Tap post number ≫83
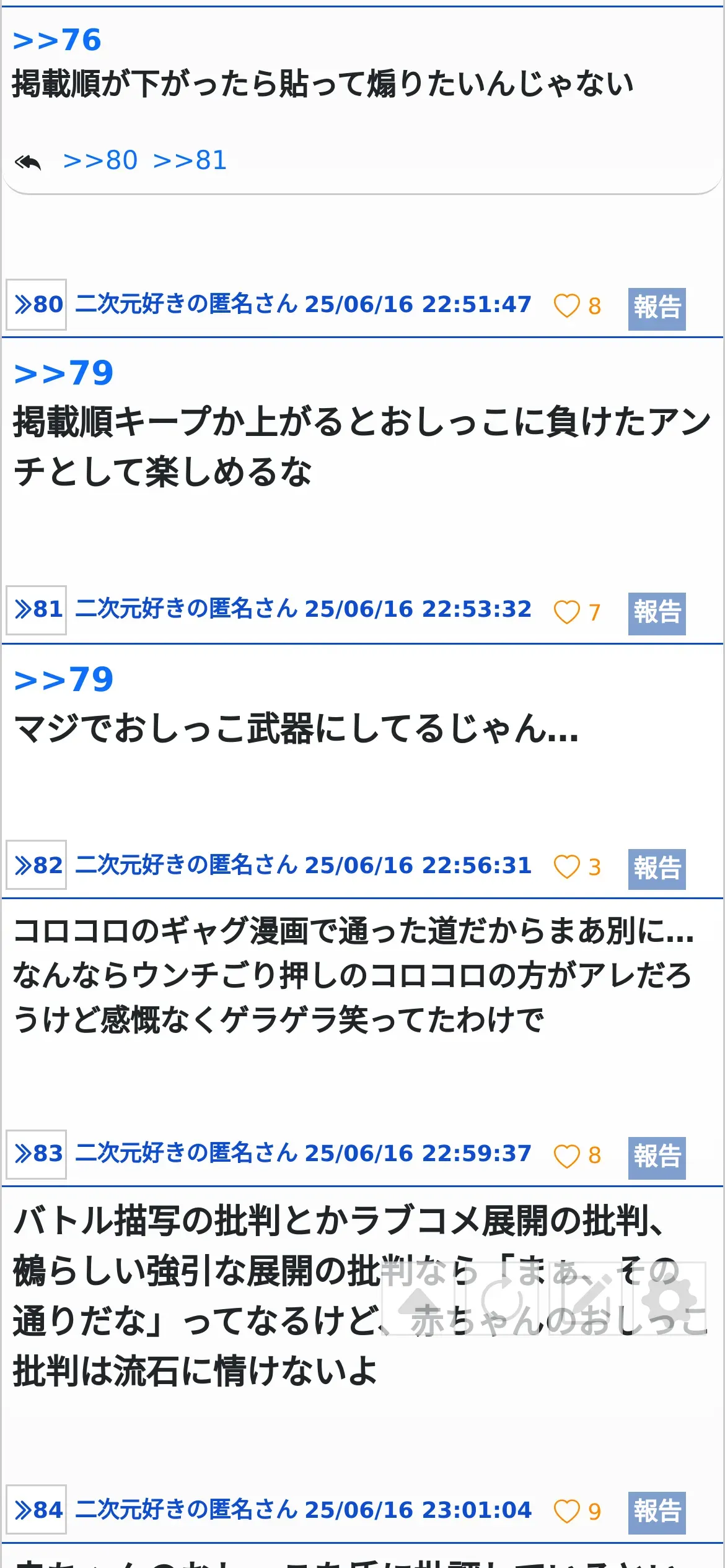The height and width of the screenshot is (1568, 725). pos(37,1154)
